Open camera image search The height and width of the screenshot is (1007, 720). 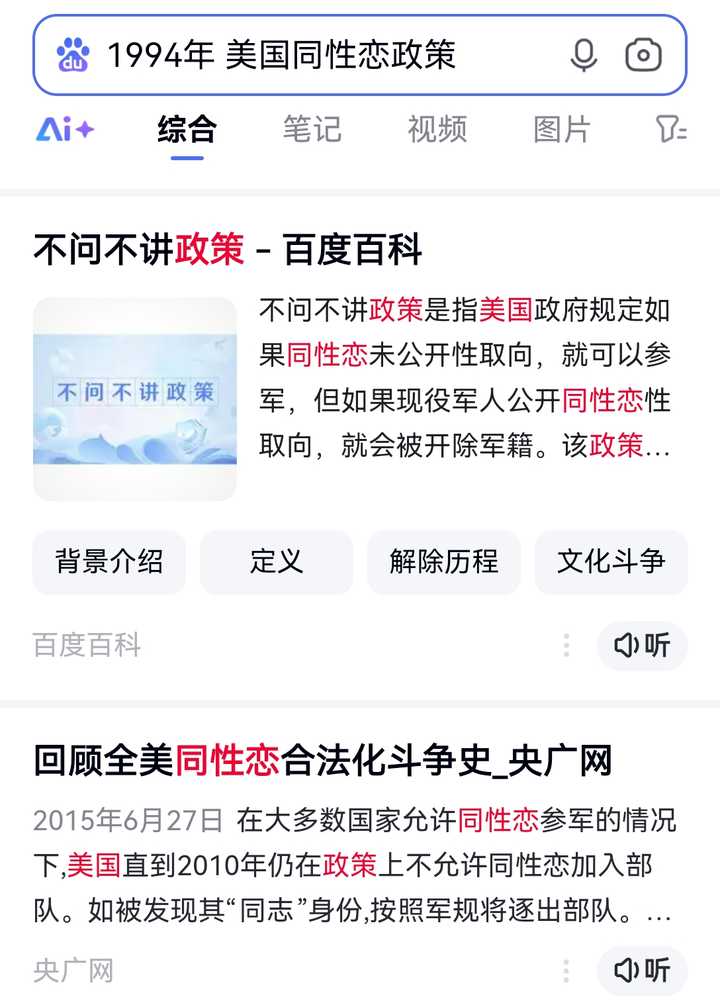click(x=643, y=55)
